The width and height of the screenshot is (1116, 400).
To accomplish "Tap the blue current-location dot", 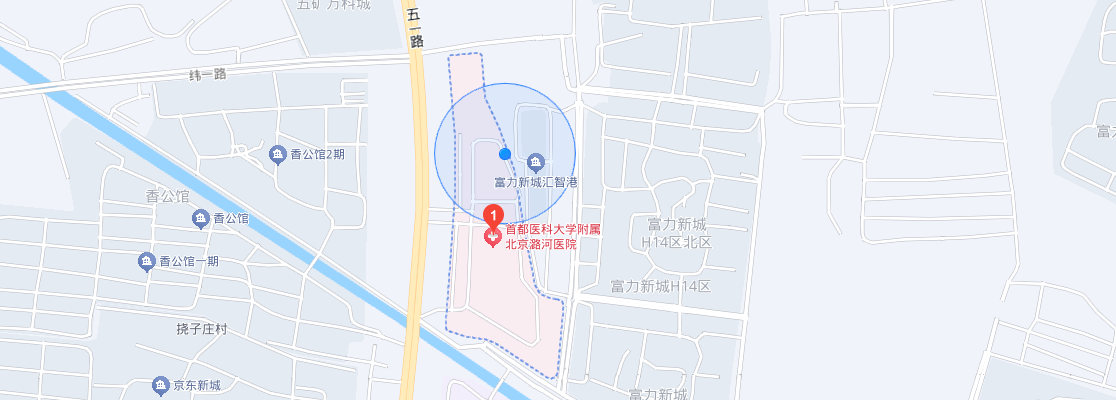I will (x=505, y=153).
